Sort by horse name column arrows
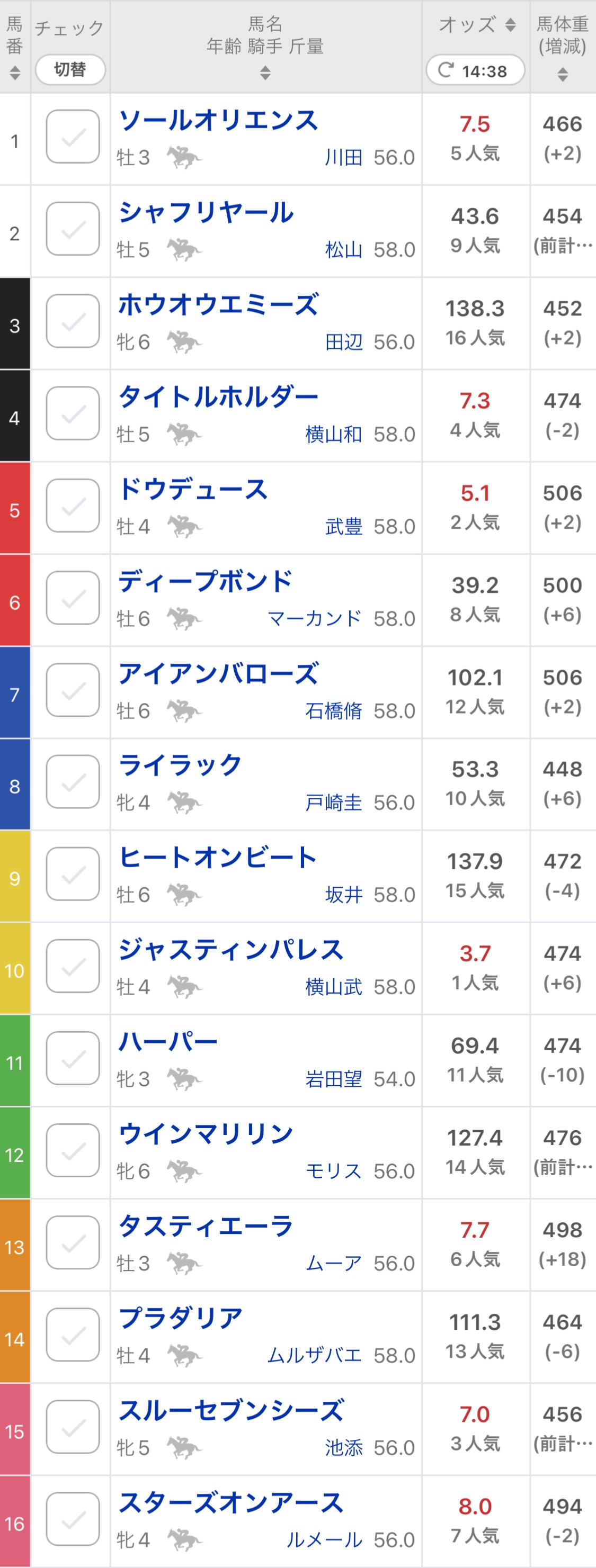This screenshot has height=1568, width=596. (x=264, y=74)
